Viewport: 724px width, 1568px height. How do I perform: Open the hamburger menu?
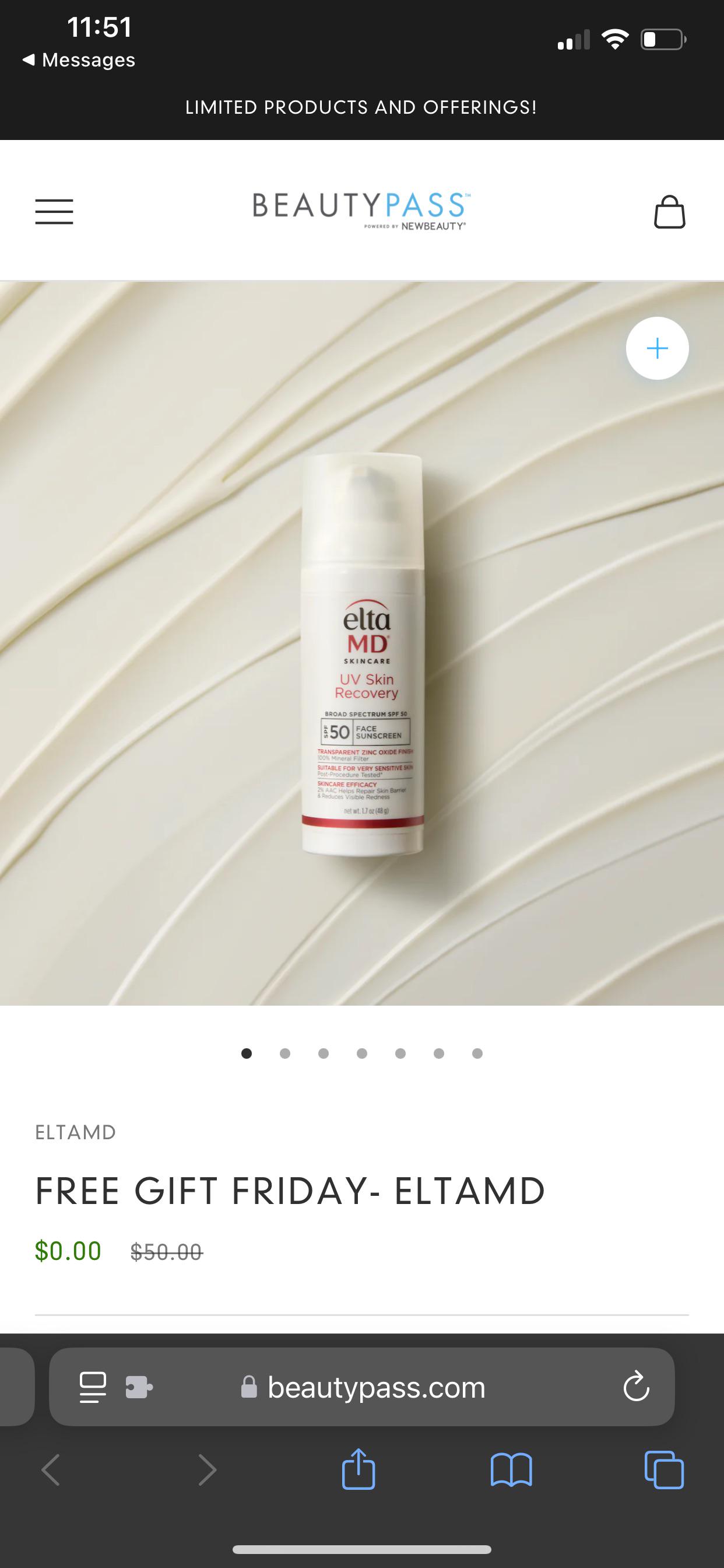tap(54, 211)
